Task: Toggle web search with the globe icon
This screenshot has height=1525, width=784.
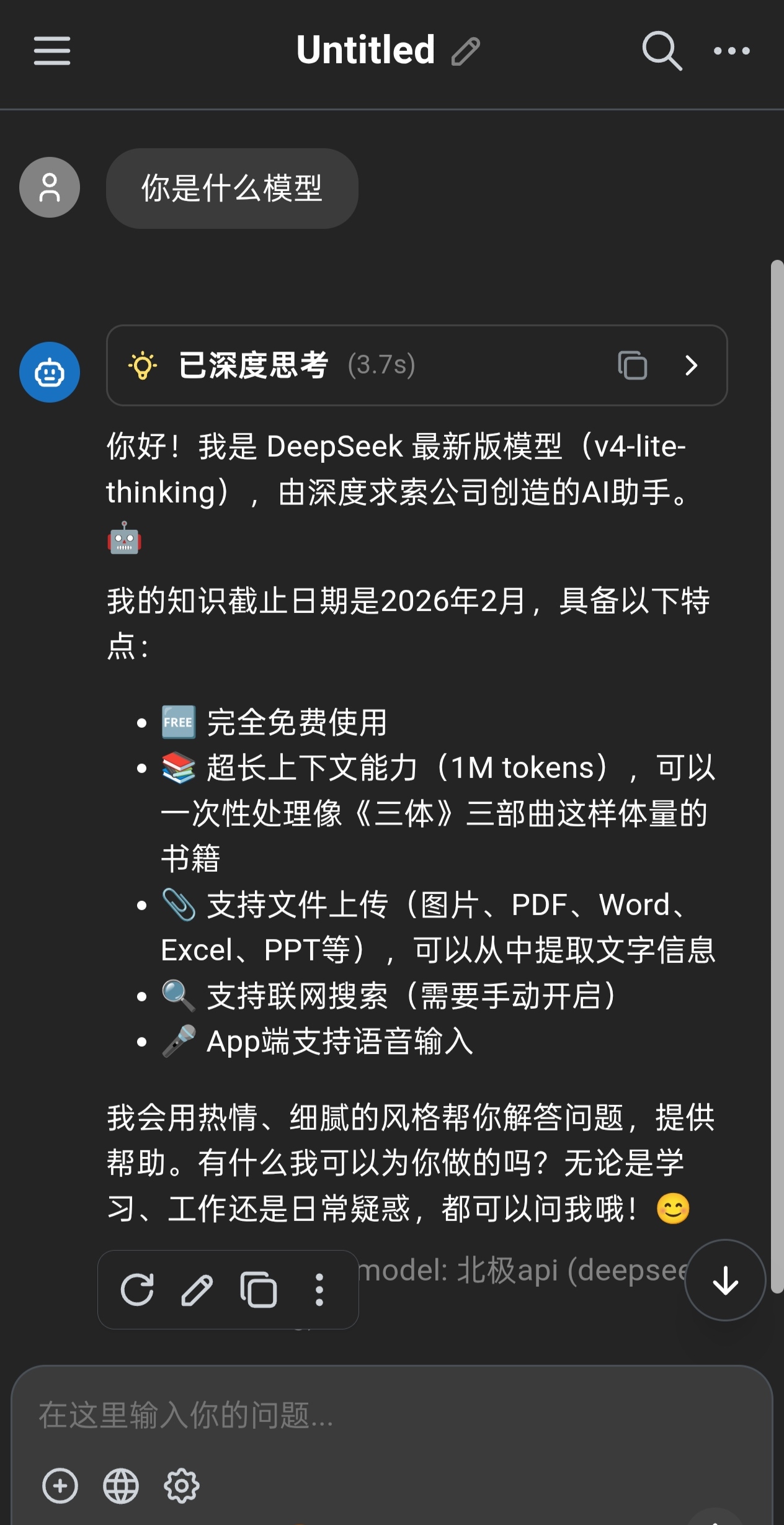Action: pyautogui.click(x=121, y=1486)
